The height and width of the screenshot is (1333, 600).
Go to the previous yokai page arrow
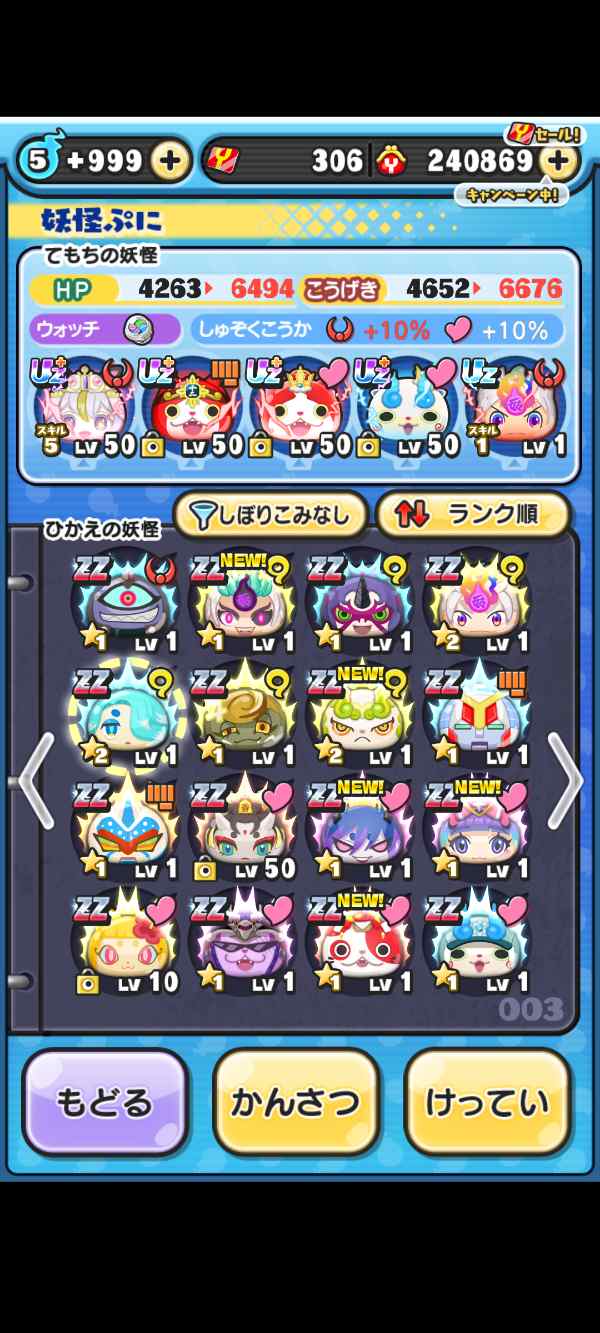pos(37,780)
